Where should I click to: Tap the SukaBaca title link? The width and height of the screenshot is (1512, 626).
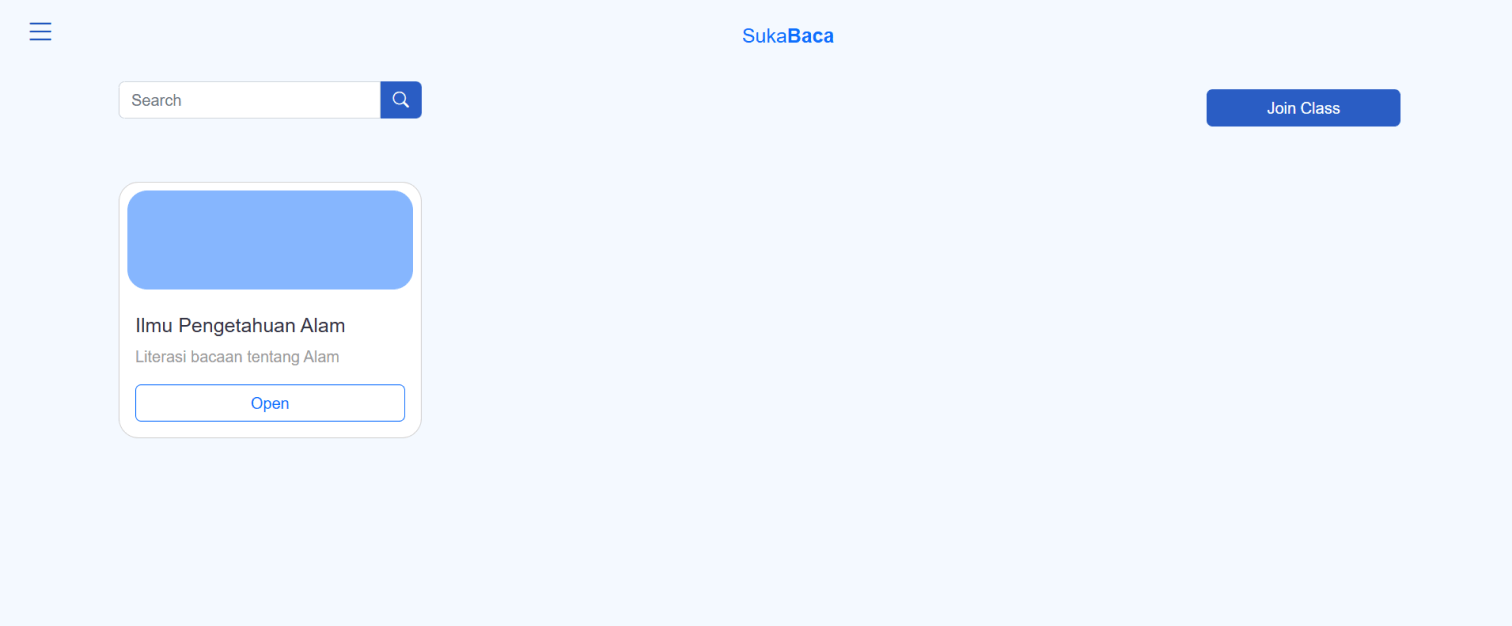click(788, 36)
